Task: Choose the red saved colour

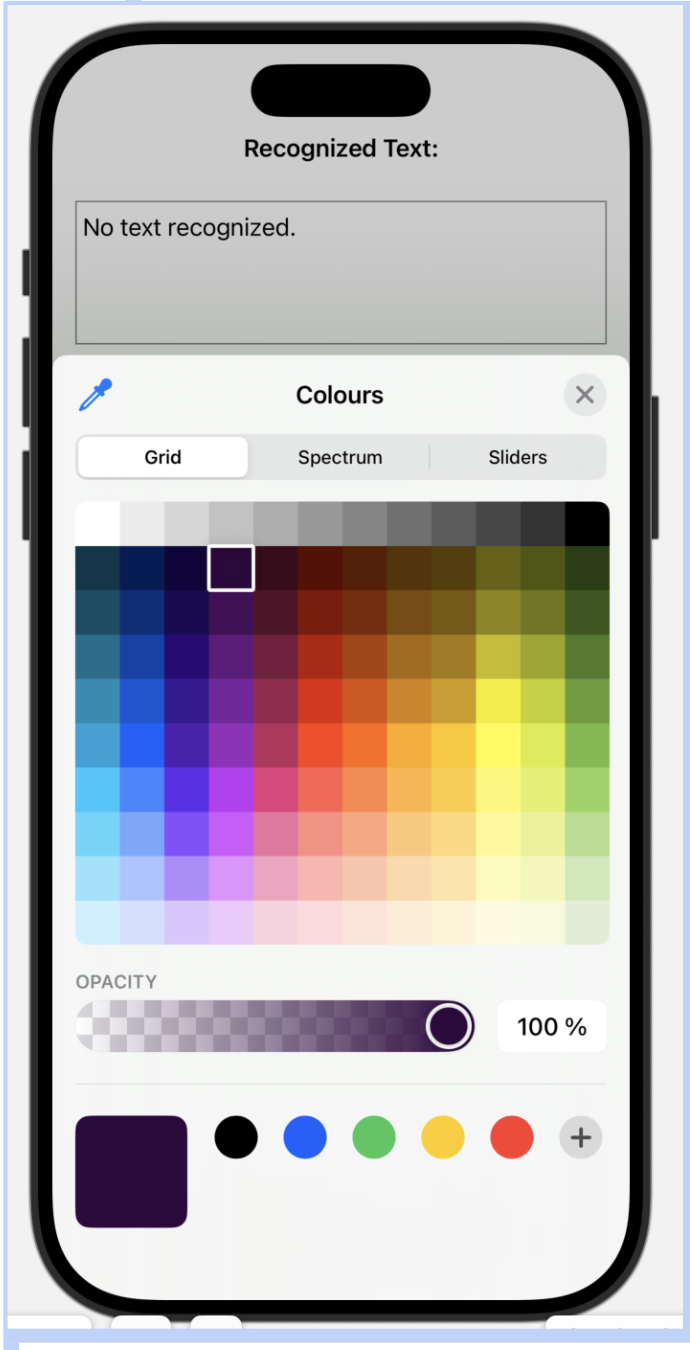Action: point(512,1138)
